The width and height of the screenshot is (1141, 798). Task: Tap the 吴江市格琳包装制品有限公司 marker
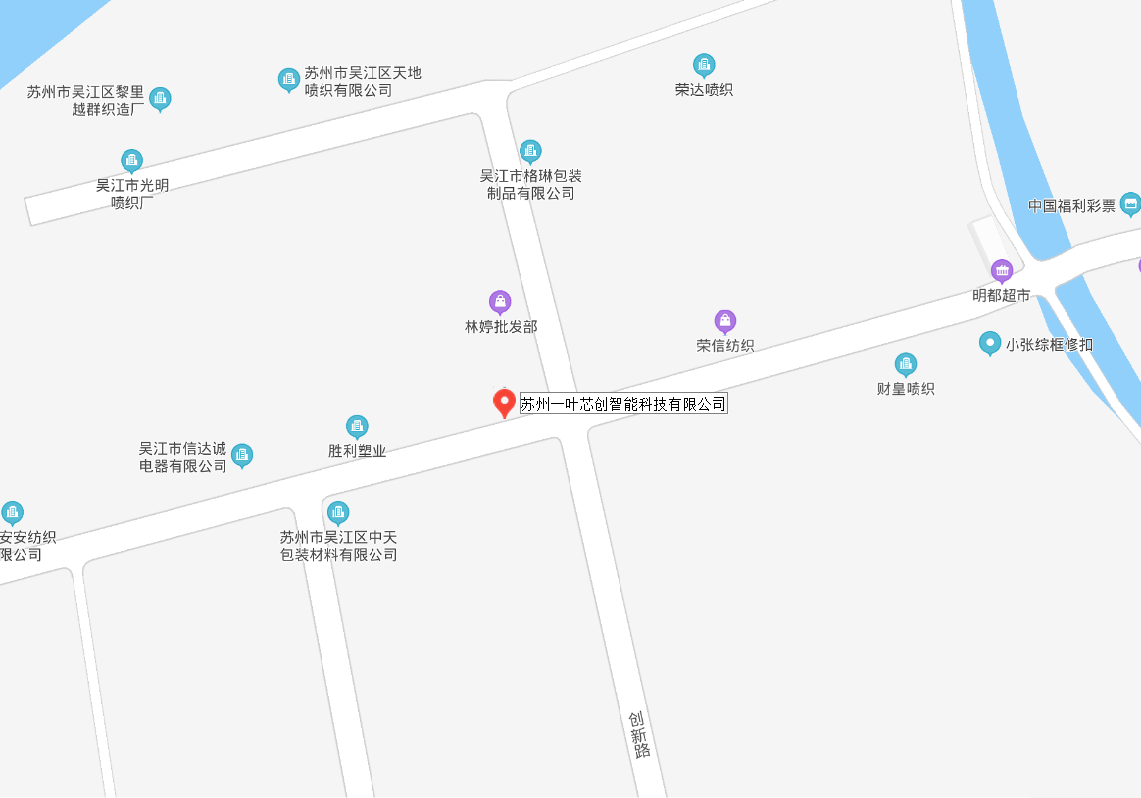tap(530, 151)
